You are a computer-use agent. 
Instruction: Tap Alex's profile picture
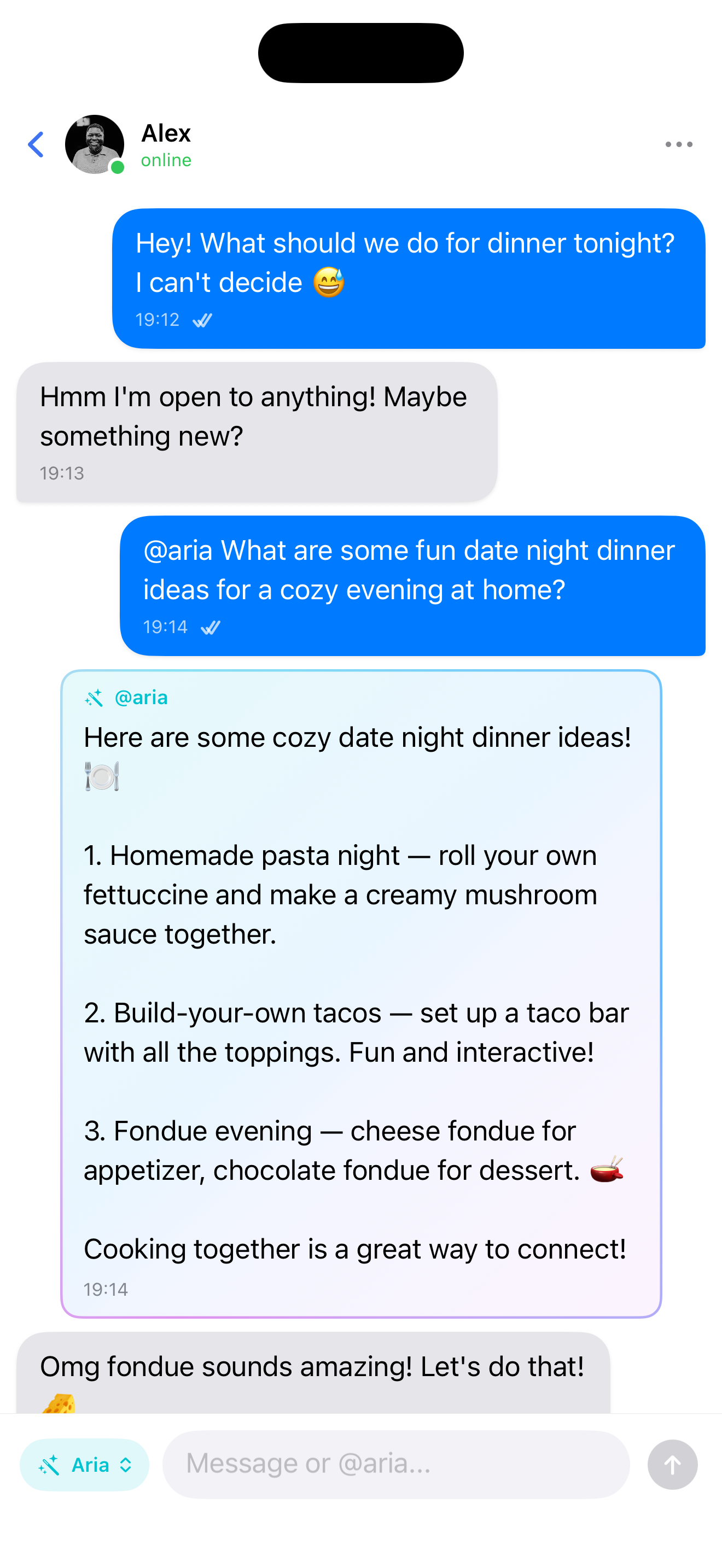pos(95,144)
